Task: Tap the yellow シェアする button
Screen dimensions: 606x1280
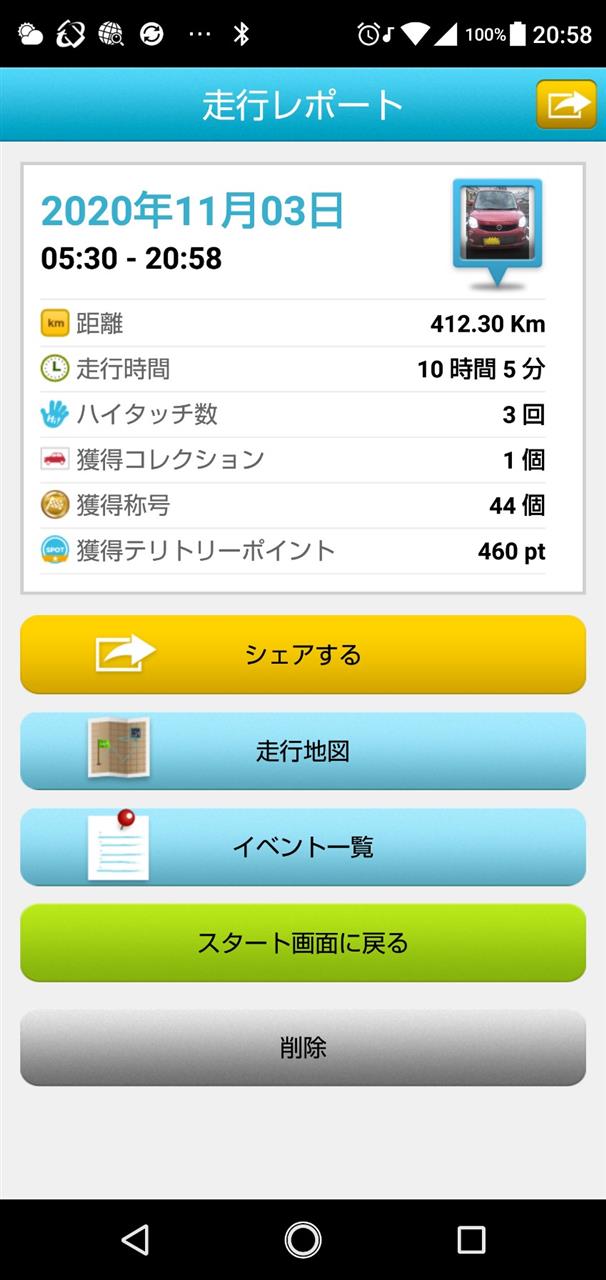Action: (x=303, y=655)
